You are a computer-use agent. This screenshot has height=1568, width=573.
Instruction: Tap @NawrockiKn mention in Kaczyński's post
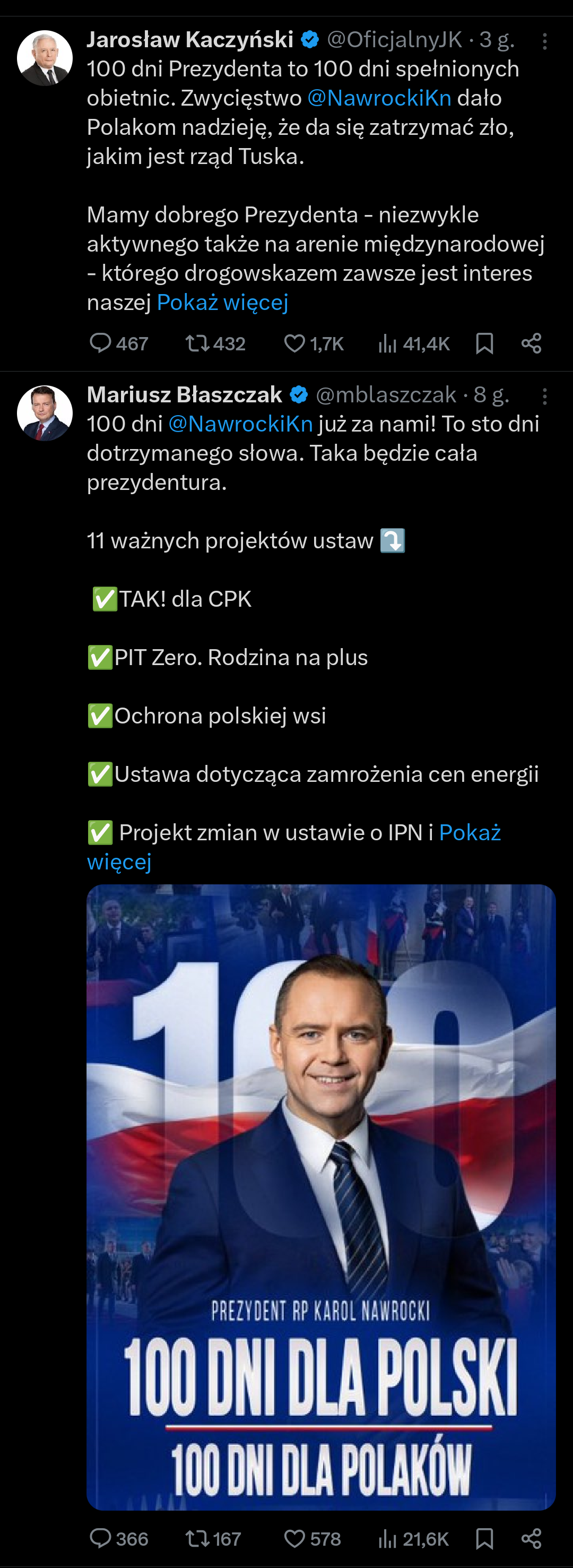click(x=379, y=98)
